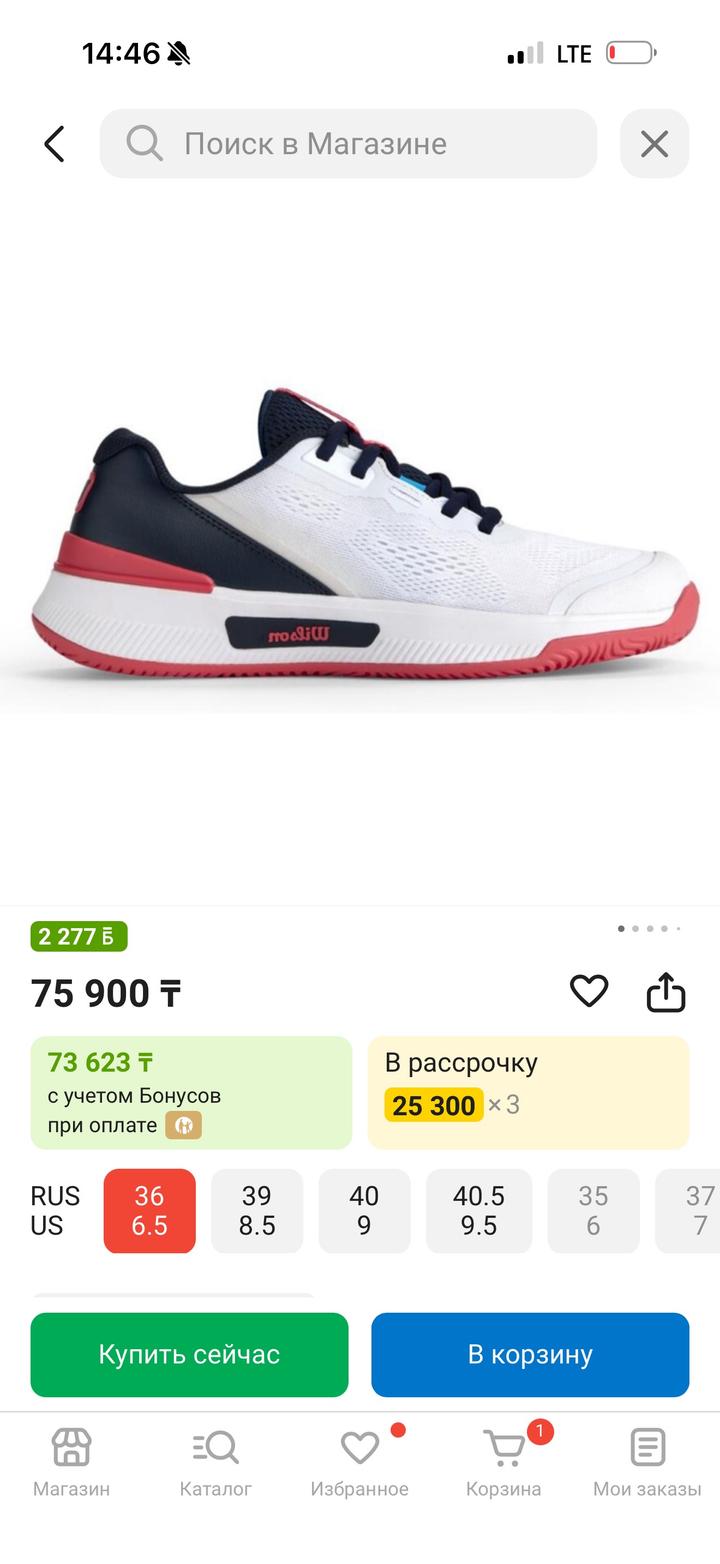Tap Купить сейчас to buy now
Image resolution: width=720 pixels, height=1564 pixels.
click(x=189, y=1354)
